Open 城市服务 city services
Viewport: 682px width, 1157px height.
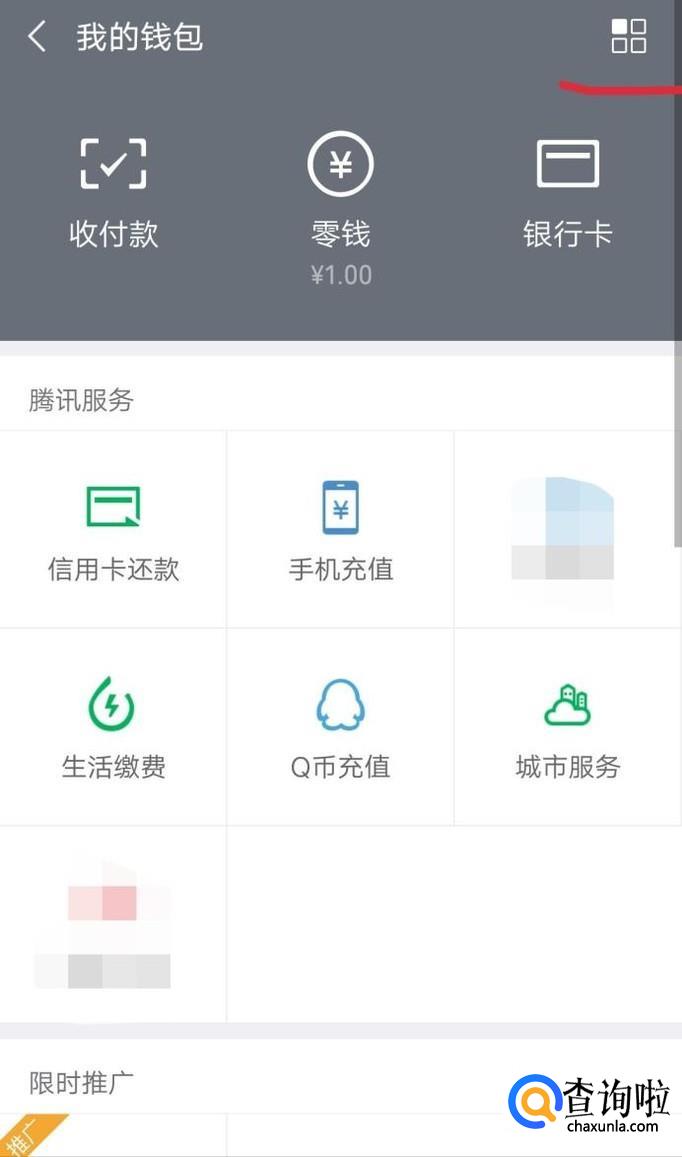568,727
